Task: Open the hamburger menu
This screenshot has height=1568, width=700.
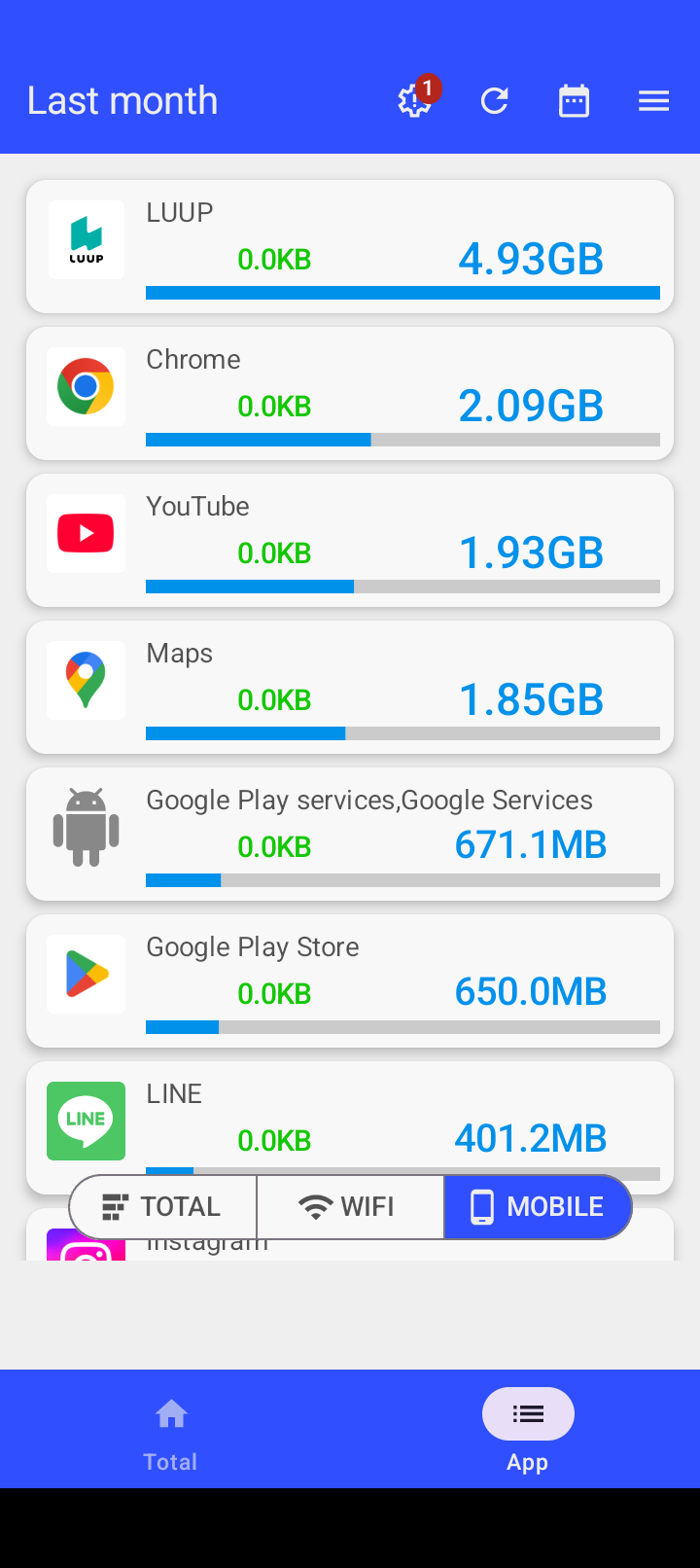Action: point(653,100)
